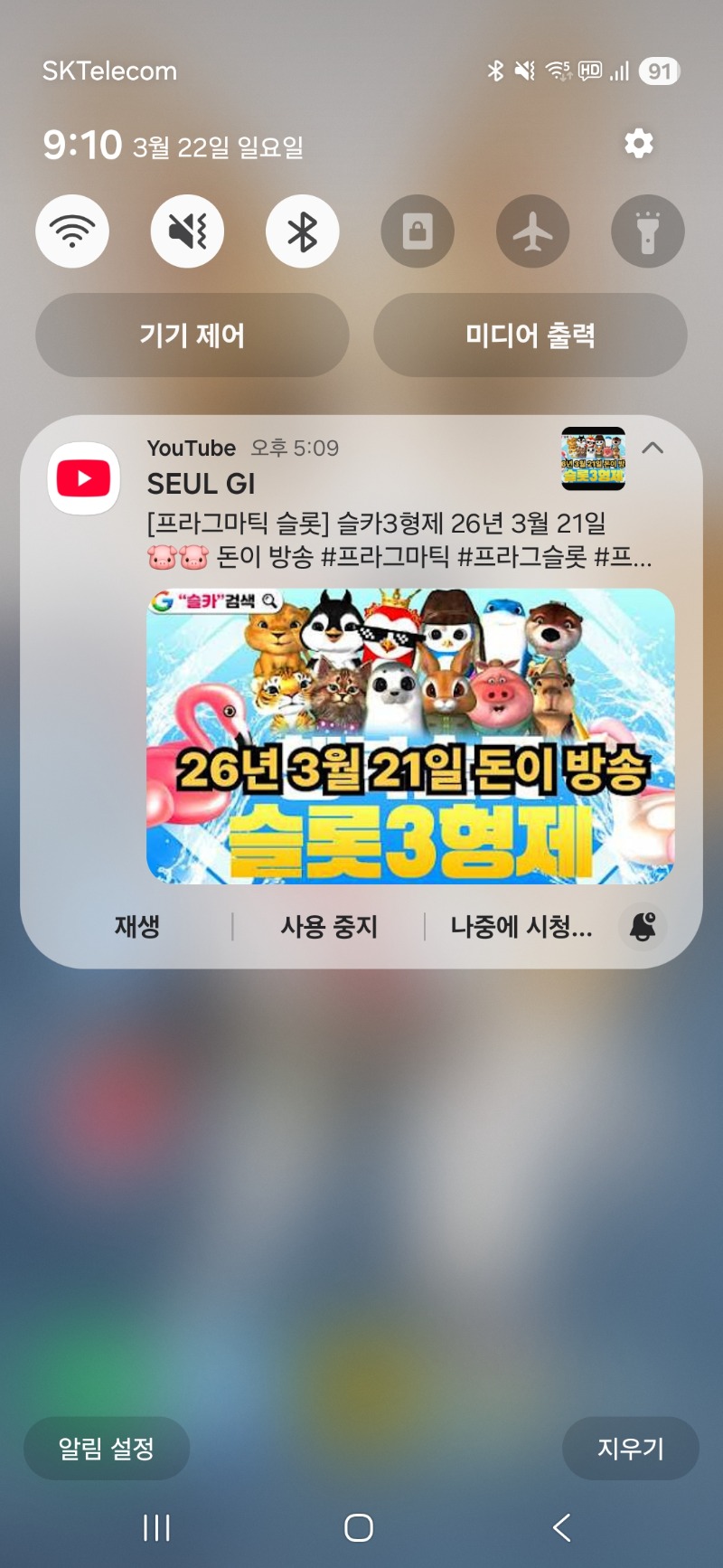
Task: Open 미디어 출력 media output
Action: 531,335
